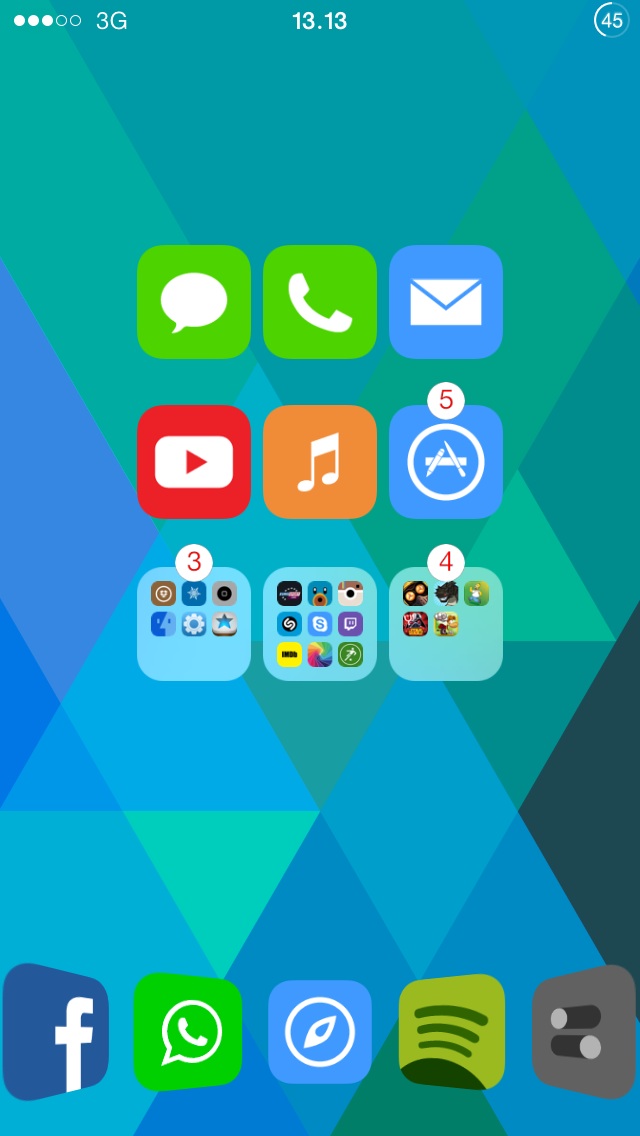The width and height of the screenshot is (640, 1136).
Task: Launch the Phone app
Action: point(320,301)
